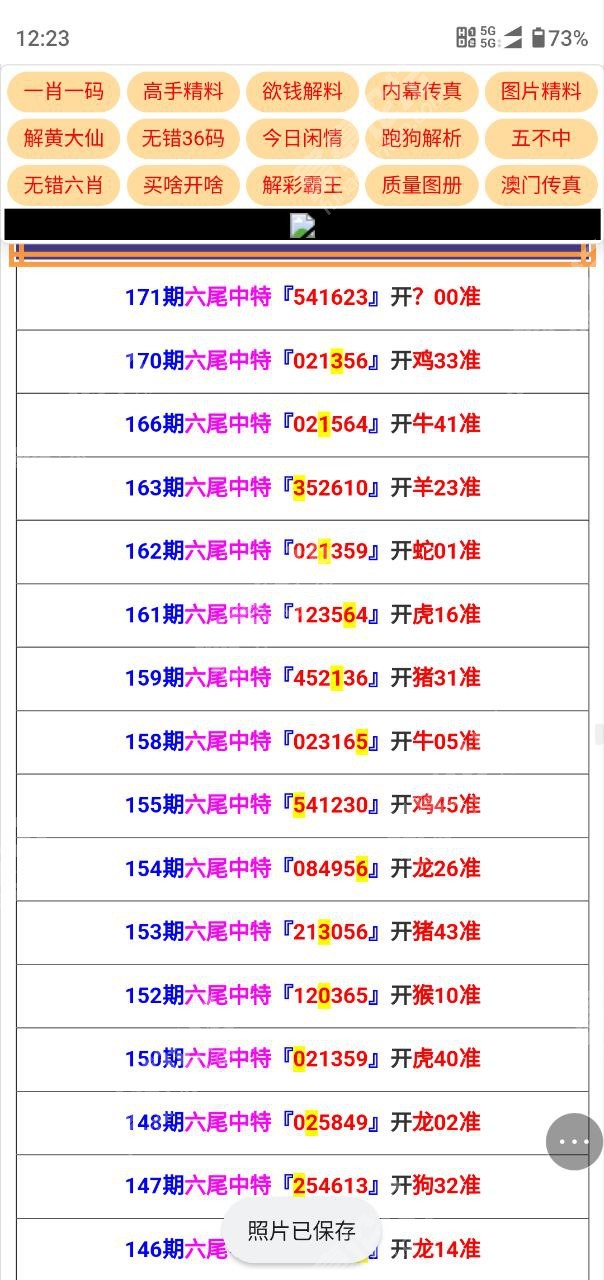Open the 一肖一码 button
The height and width of the screenshot is (1280, 604).
63,92
